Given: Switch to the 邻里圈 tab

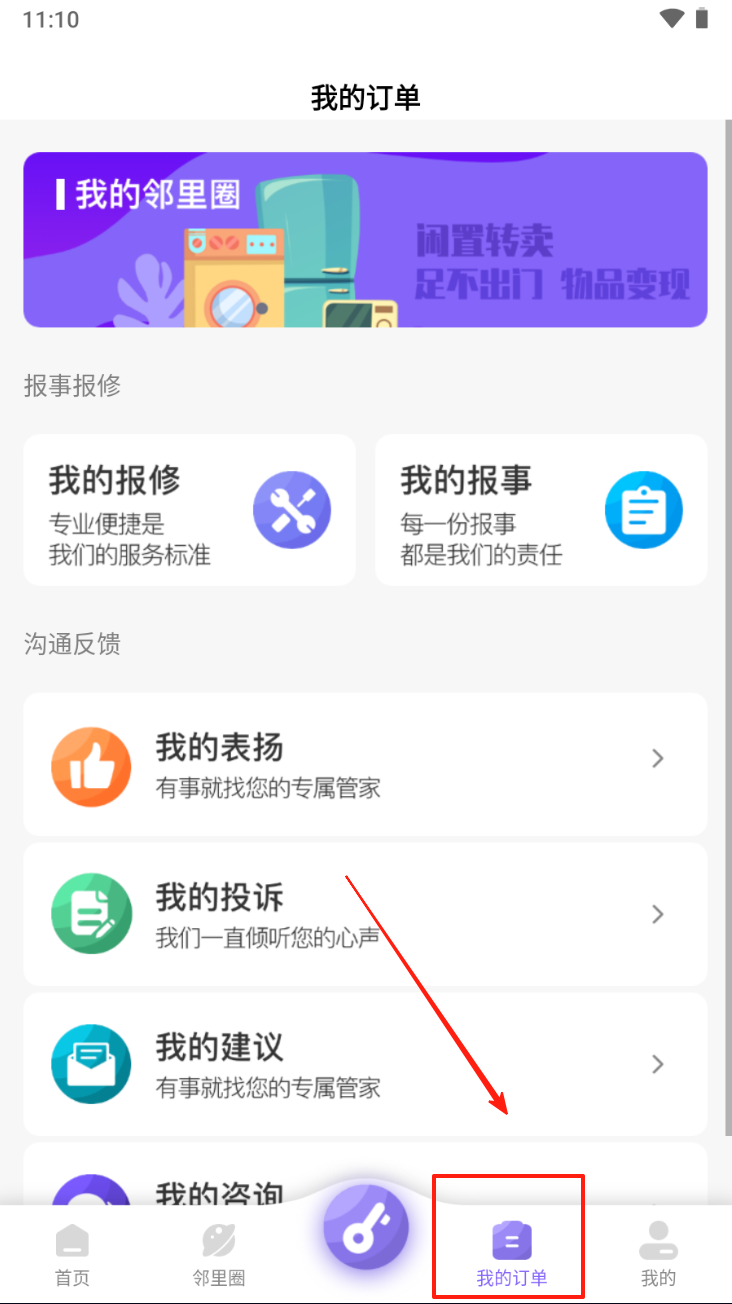Looking at the screenshot, I should (x=219, y=1254).
